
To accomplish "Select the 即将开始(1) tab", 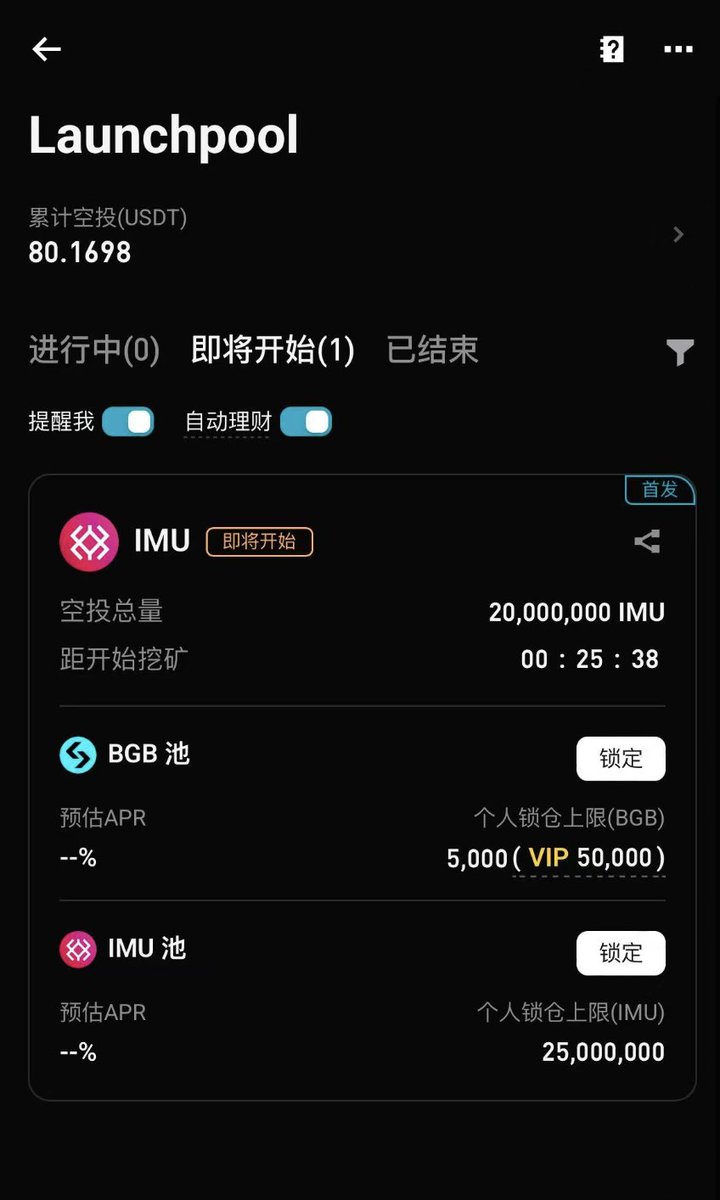I will [x=272, y=350].
